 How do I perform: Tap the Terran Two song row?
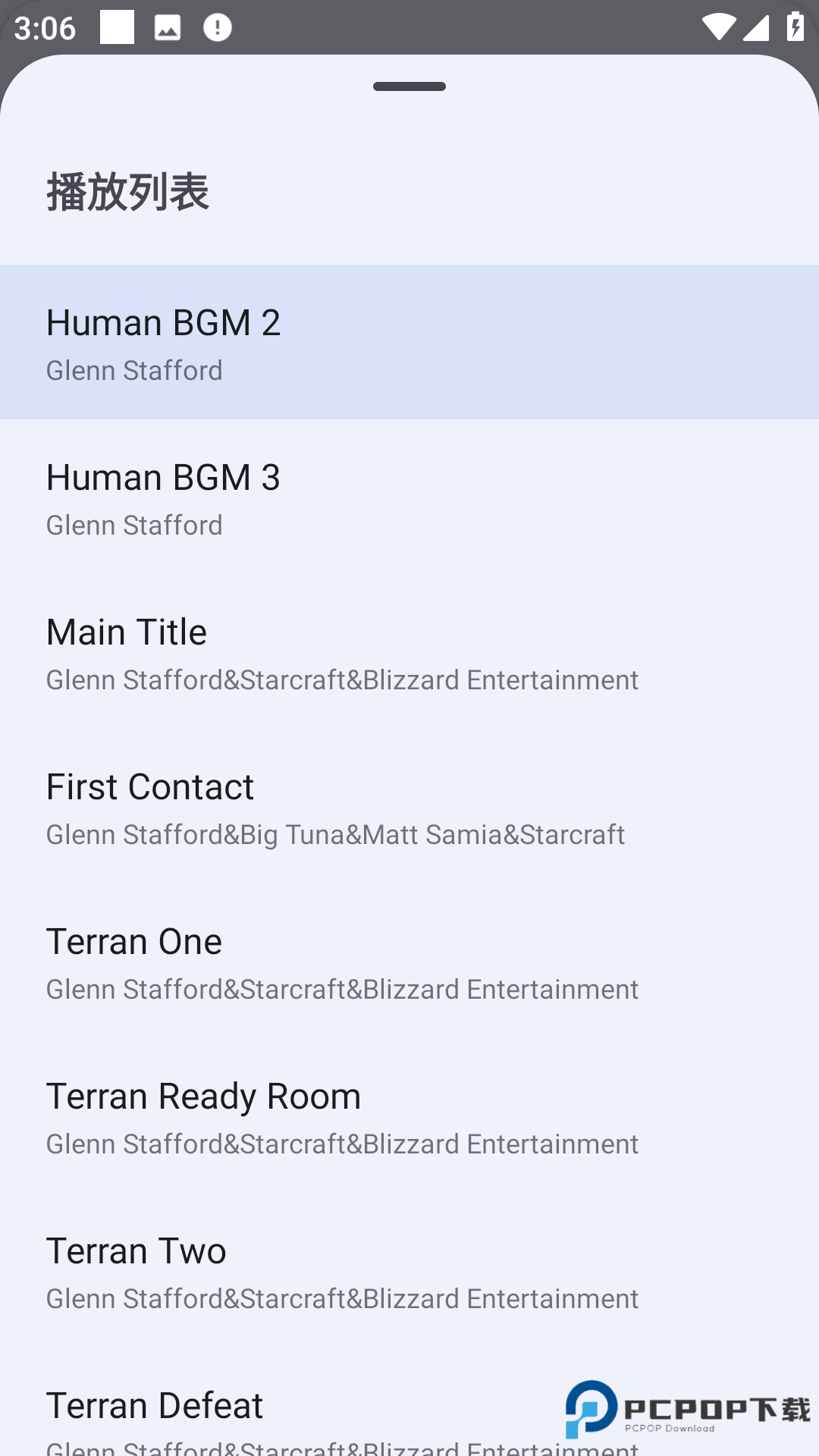(x=409, y=1271)
